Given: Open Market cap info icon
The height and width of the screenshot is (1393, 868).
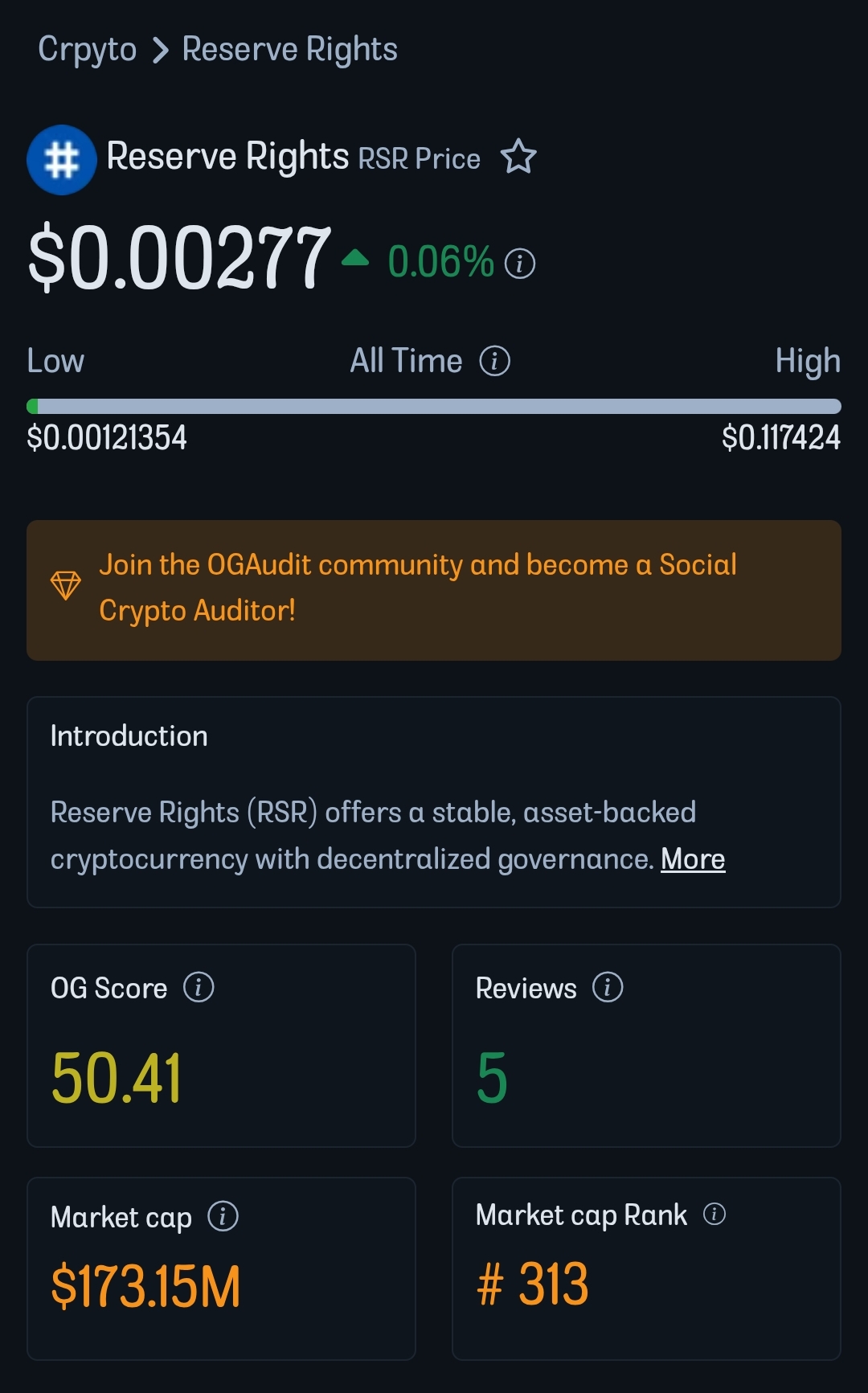Looking at the screenshot, I should (x=223, y=1216).
